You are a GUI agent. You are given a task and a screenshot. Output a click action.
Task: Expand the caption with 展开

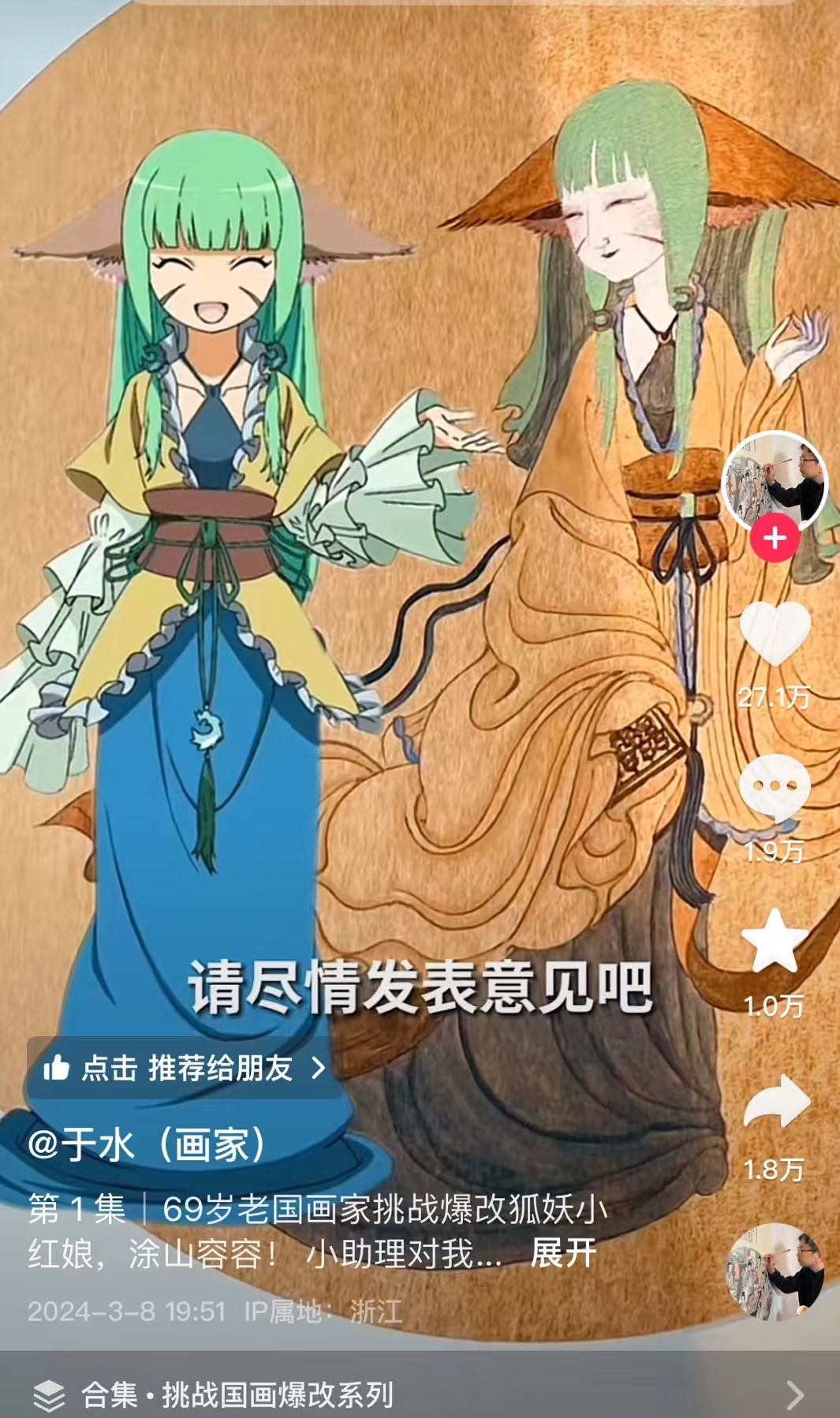[x=563, y=1252]
